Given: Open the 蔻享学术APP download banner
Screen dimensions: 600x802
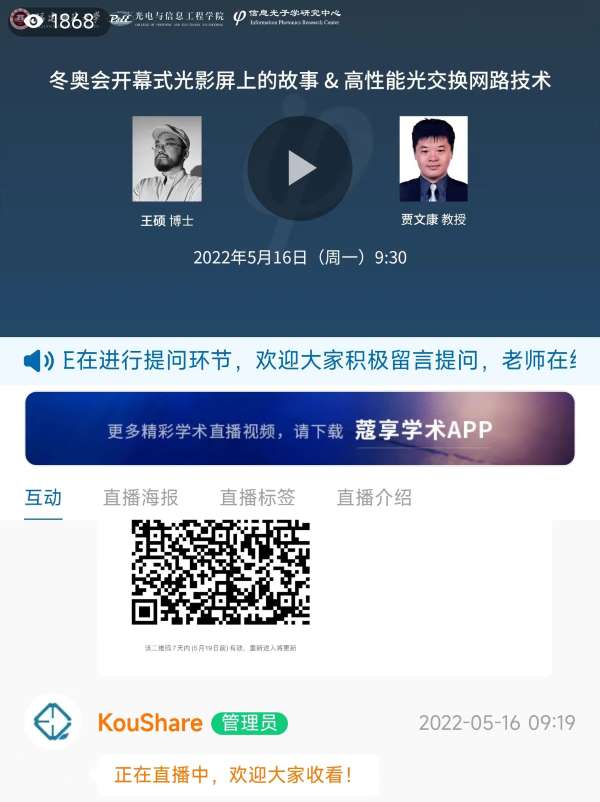Looking at the screenshot, I should click(300, 429).
